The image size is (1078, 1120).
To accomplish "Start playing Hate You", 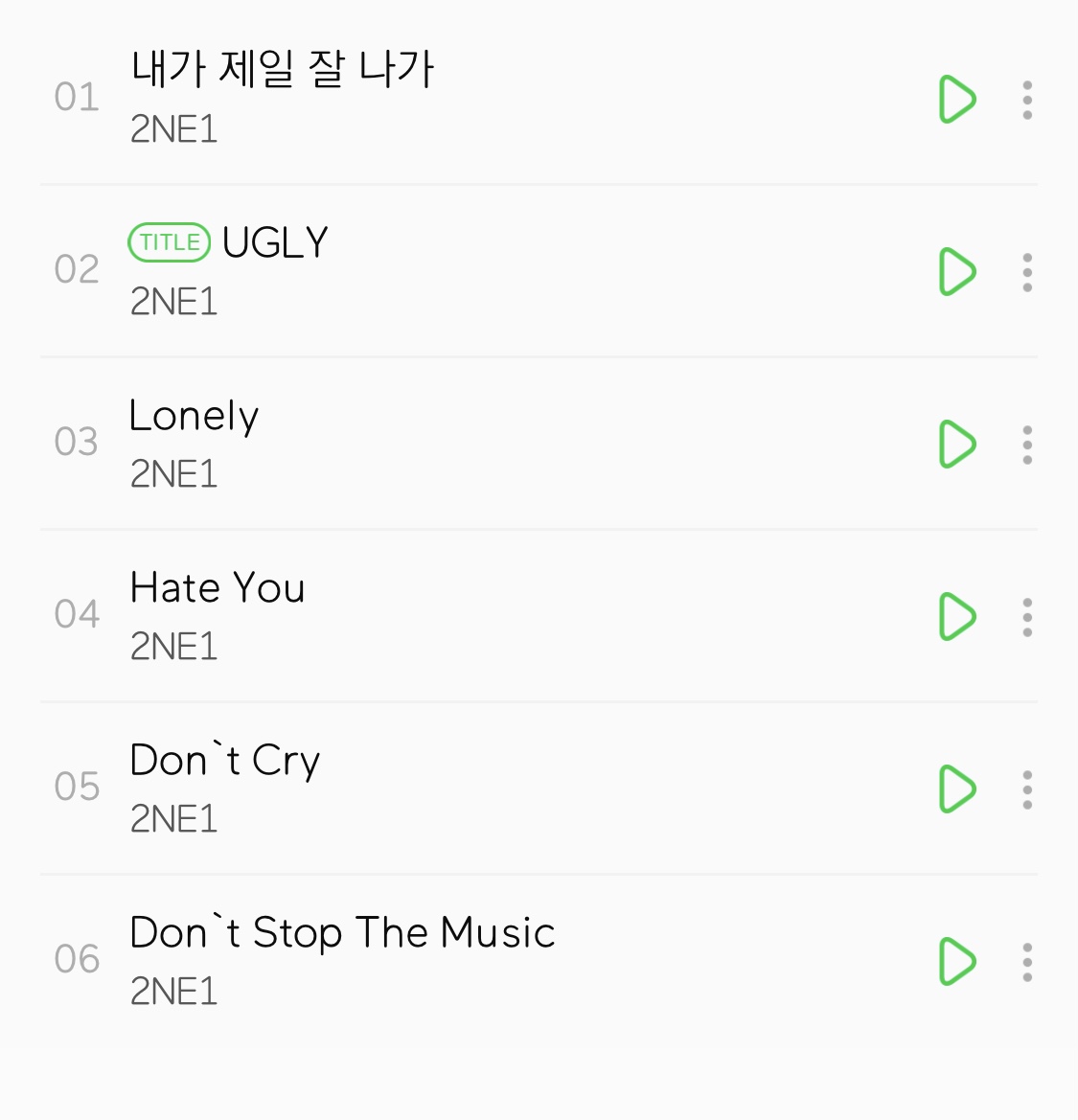I will pos(956,617).
